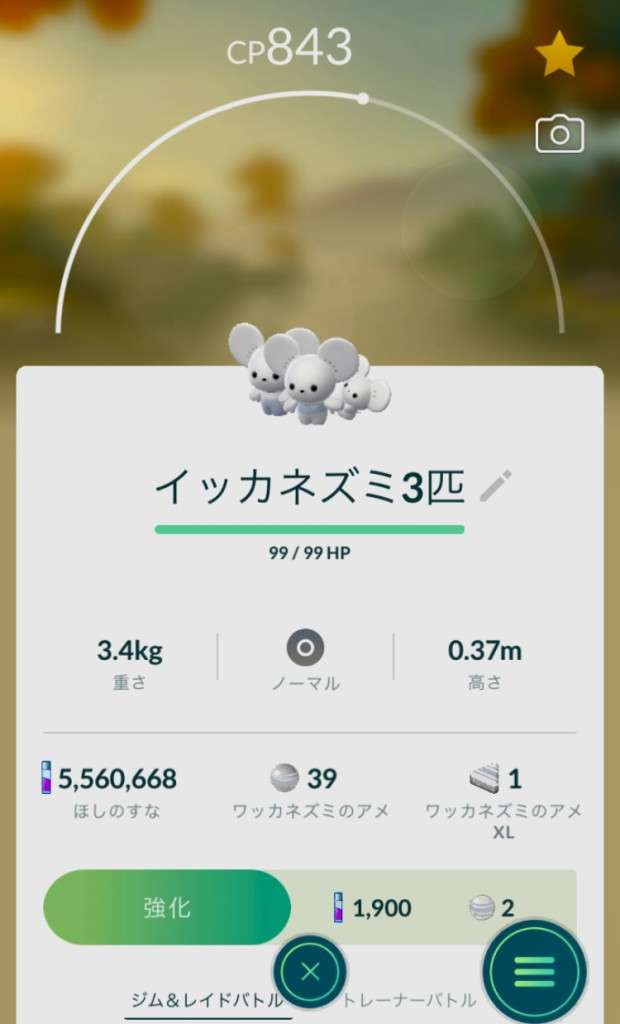Tap the 強化 power up button
This screenshot has width=620, height=1024.
pos(167,907)
